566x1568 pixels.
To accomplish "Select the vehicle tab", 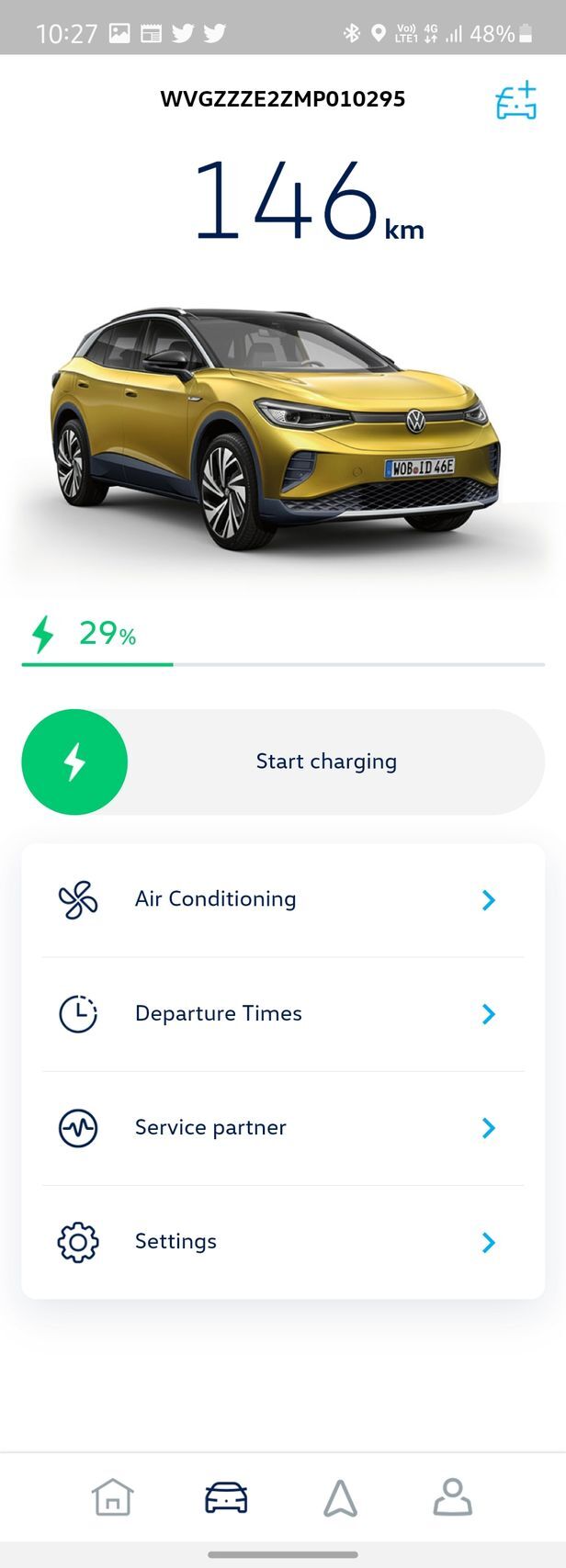I will (226, 1497).
